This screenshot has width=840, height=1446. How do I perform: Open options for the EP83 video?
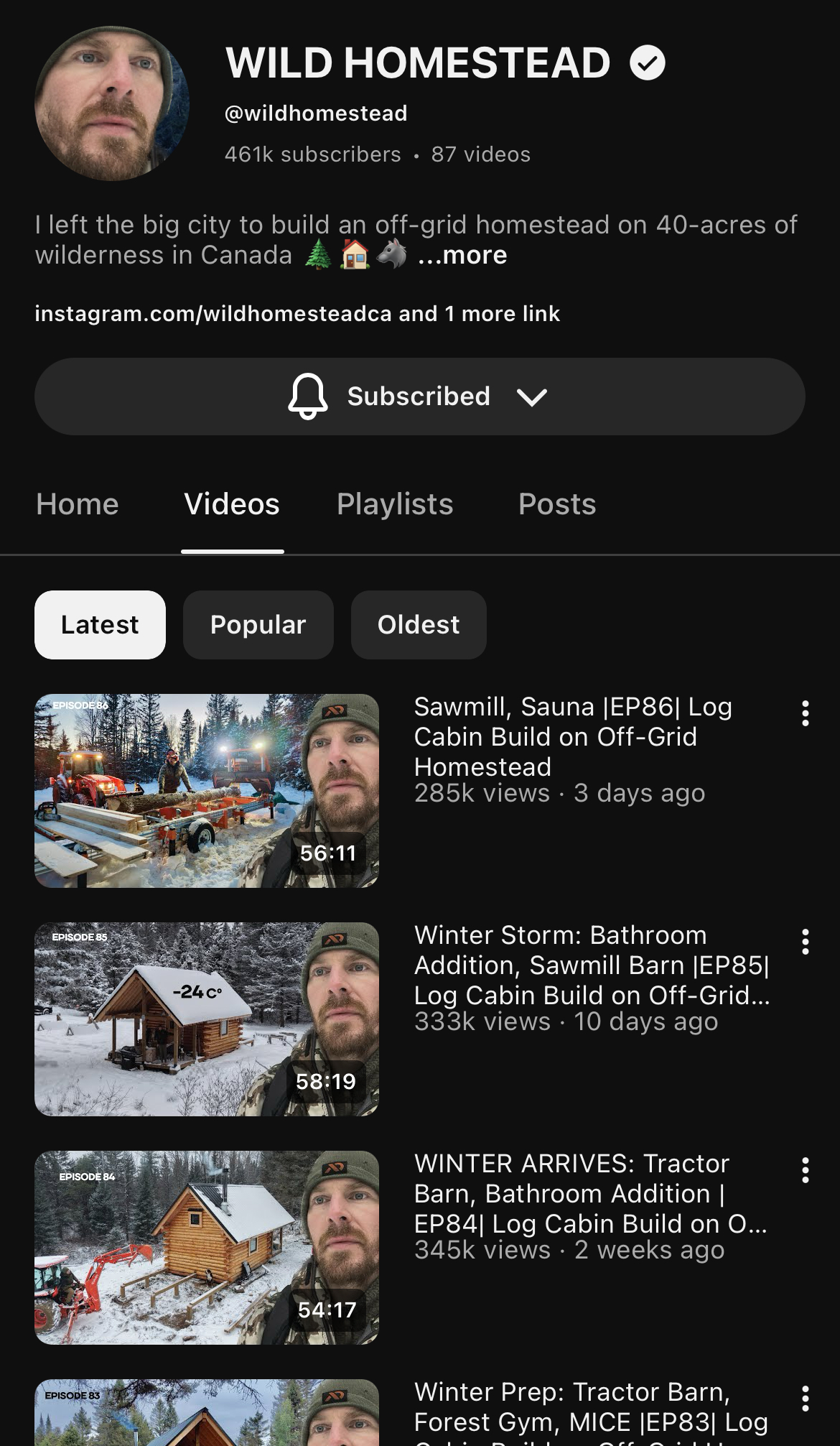(x=806, y=1399)
